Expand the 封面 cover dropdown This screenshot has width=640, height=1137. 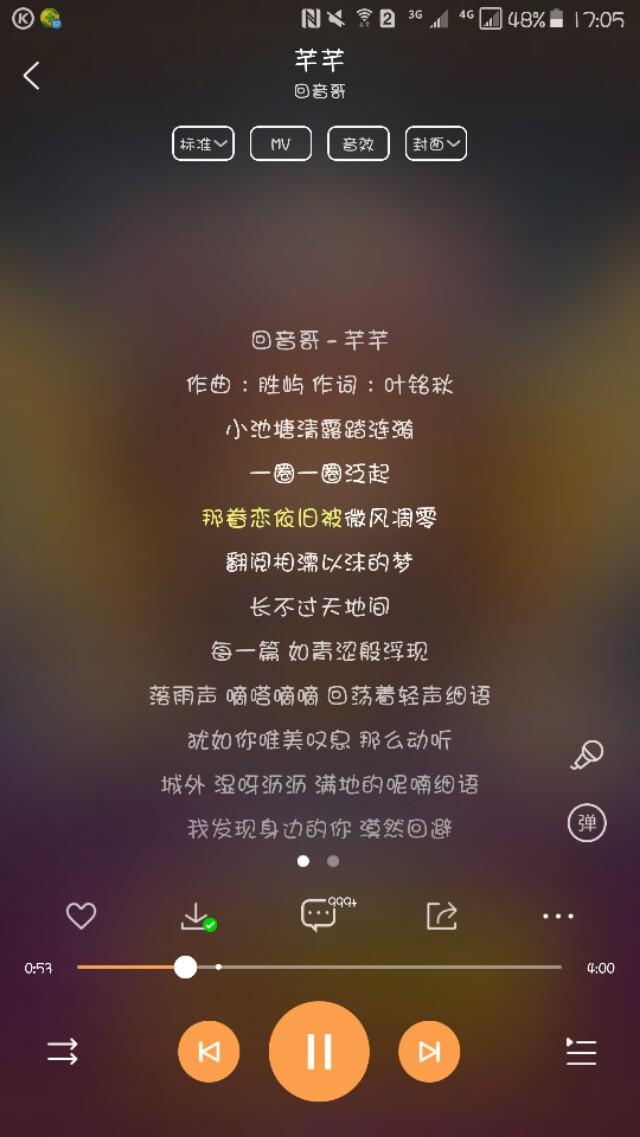click(x=436, y=144)
